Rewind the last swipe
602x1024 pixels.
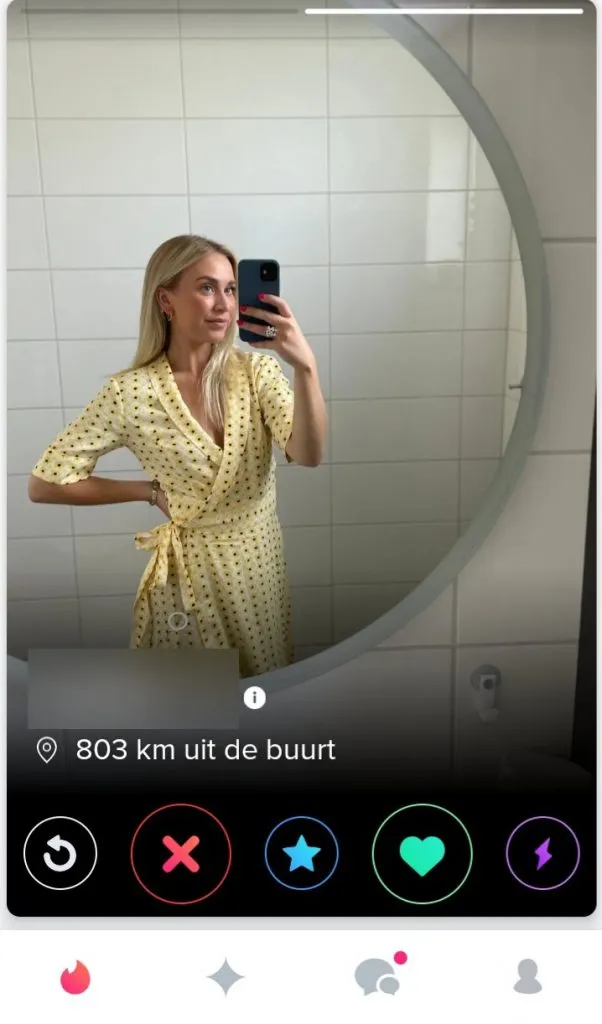(60, 853)
